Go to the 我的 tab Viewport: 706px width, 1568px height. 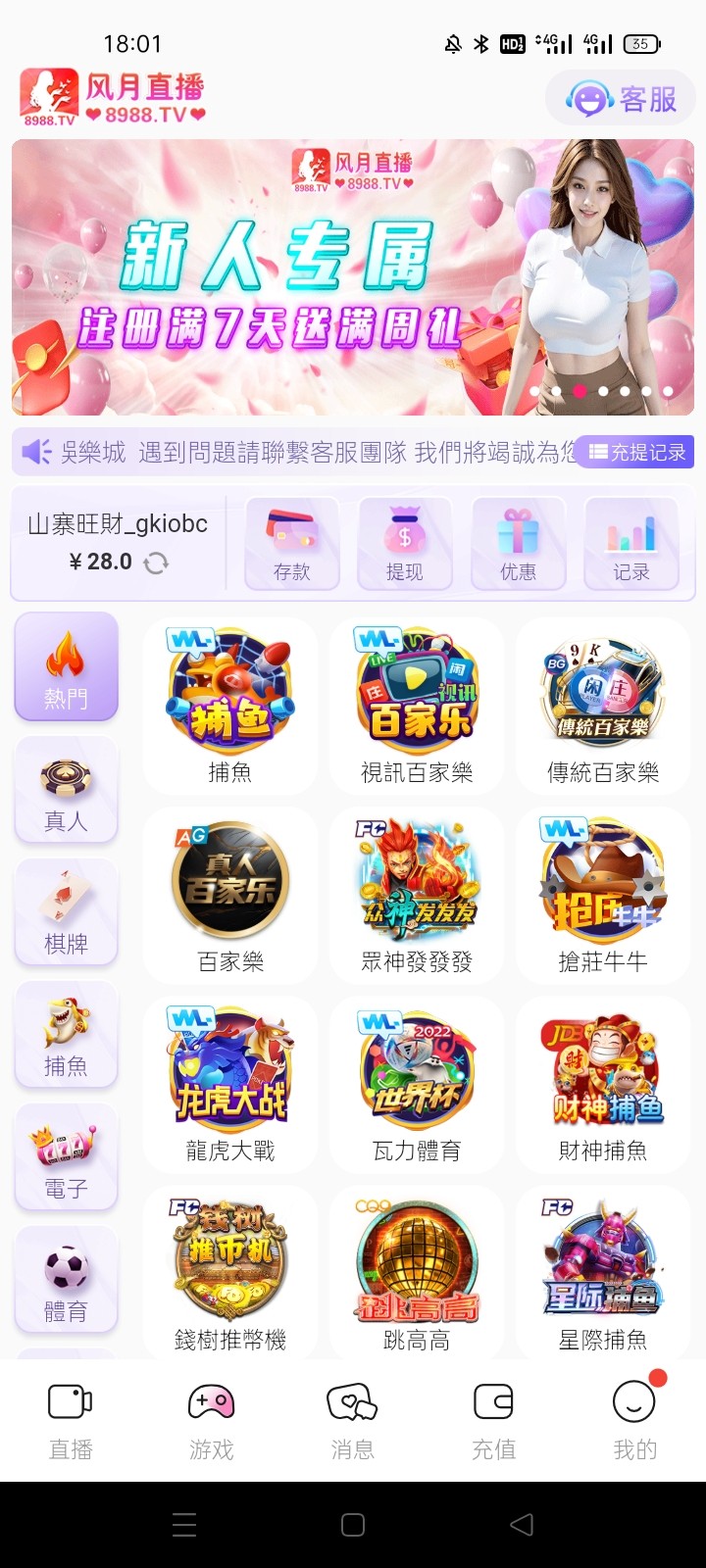pyautogui.click(x=634, y=1421)
